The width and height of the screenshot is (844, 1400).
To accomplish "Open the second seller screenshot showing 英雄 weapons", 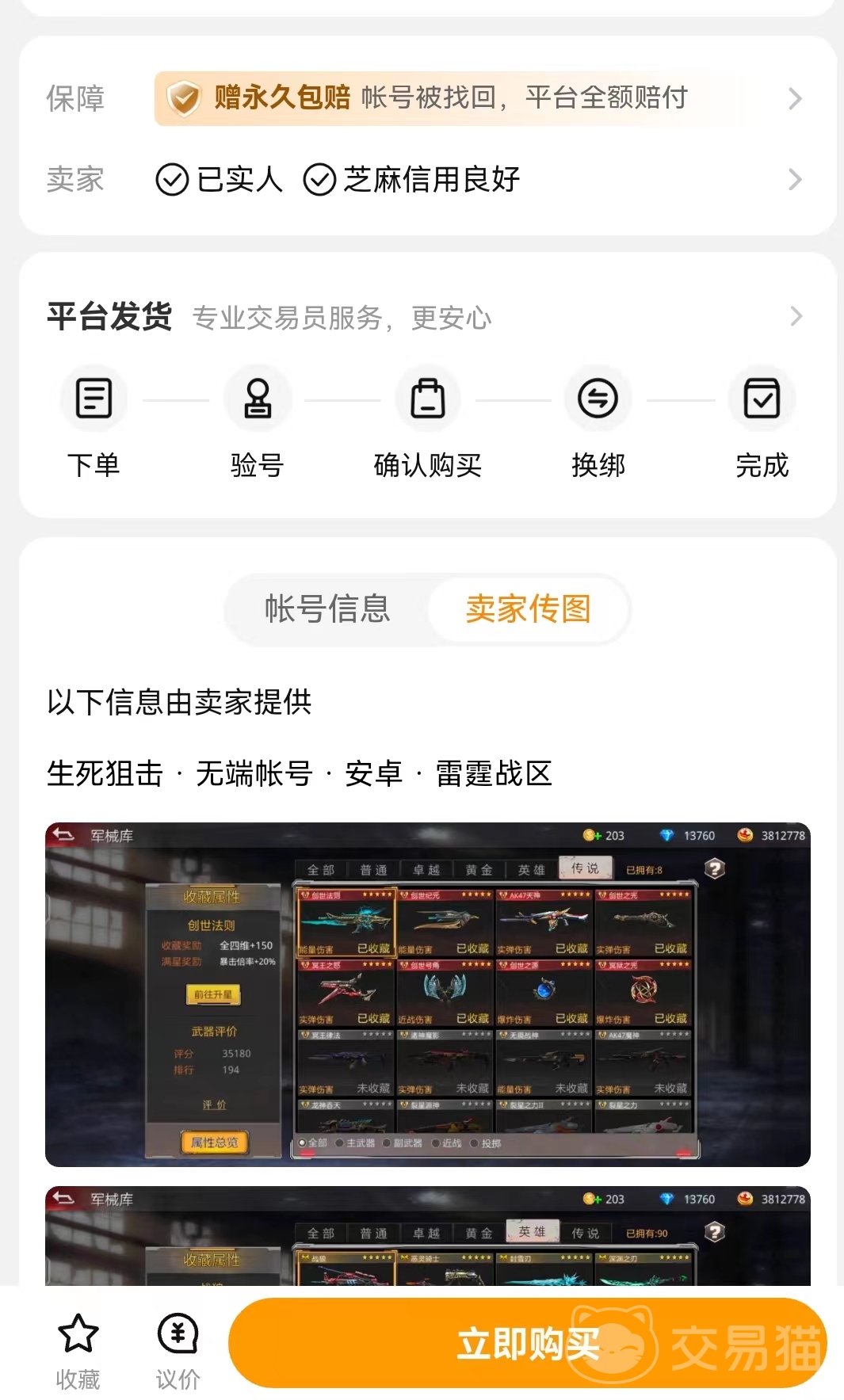I will click(428, 1236).
